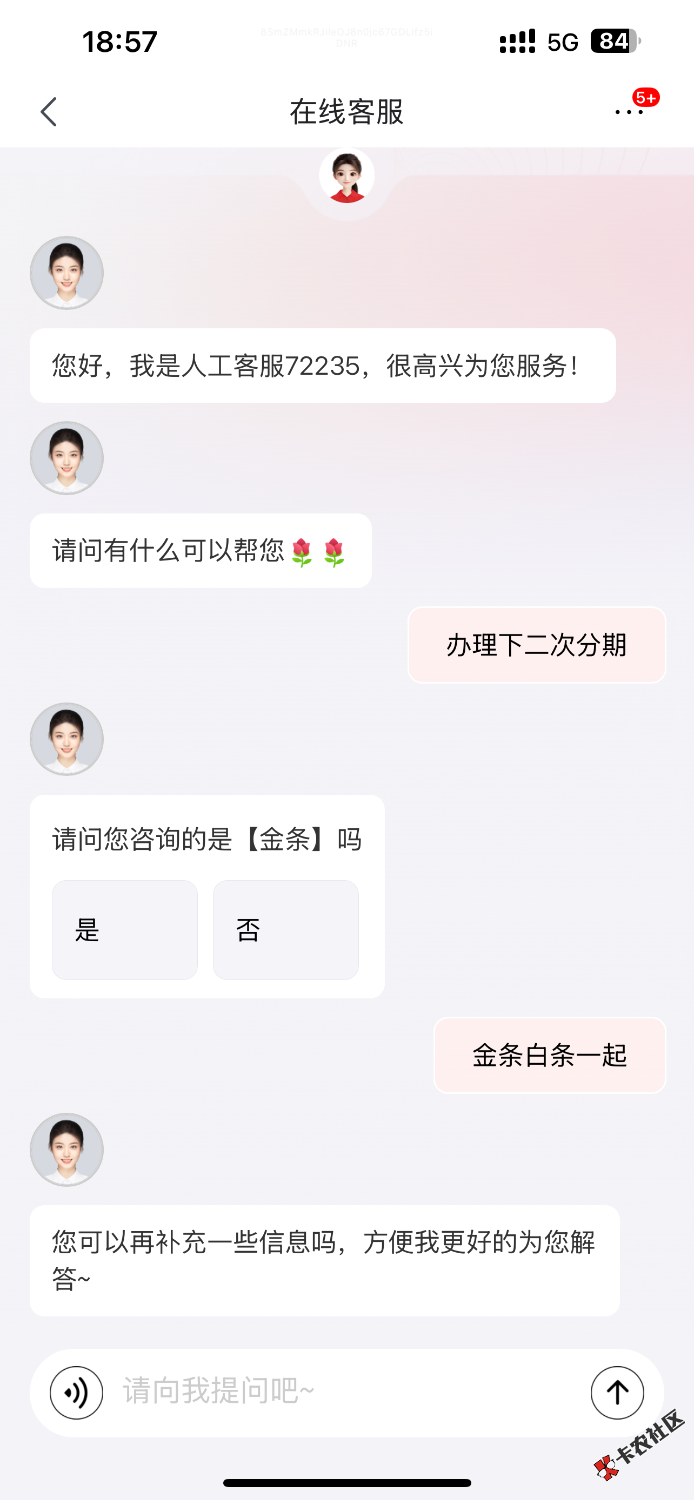Answer 是 to the 金条 question

(x=125, y=930)
